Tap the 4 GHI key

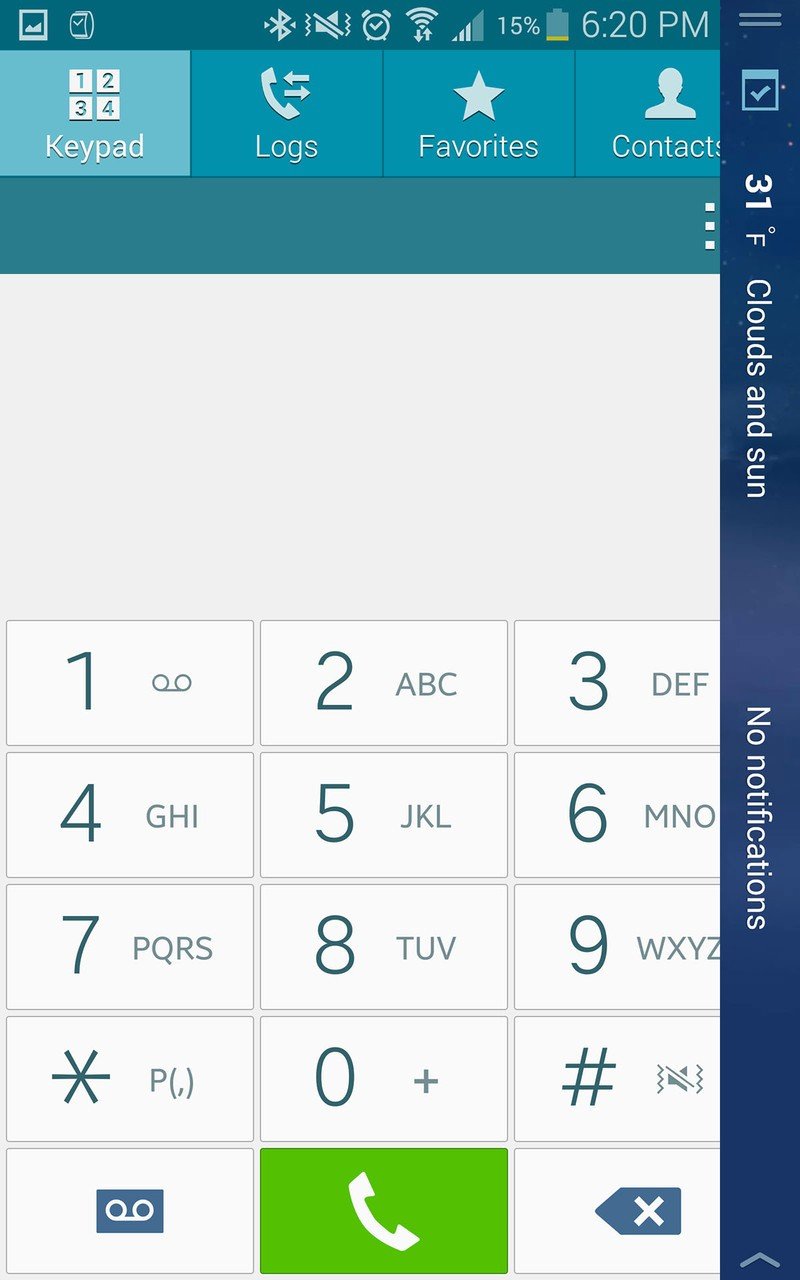click(x=130, y=815)
